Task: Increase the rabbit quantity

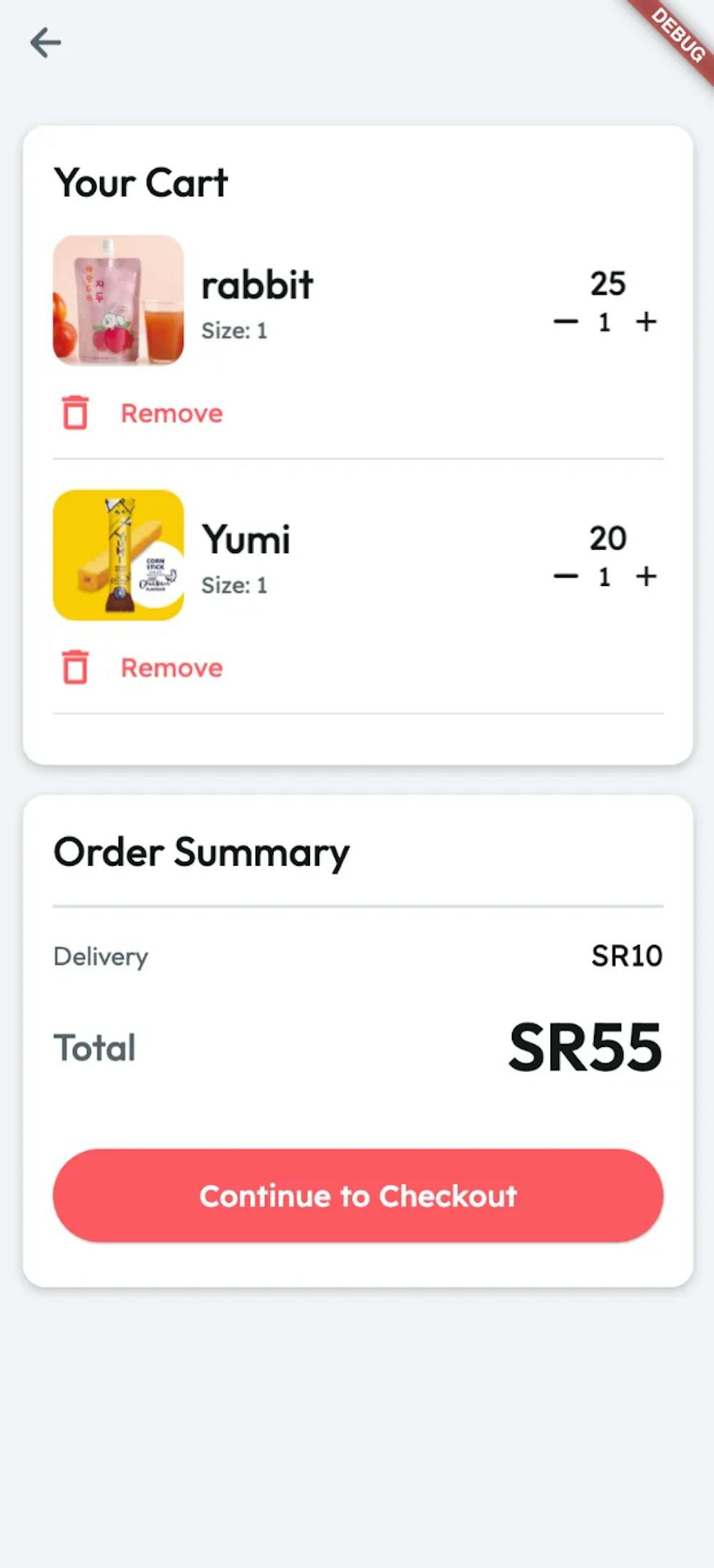Action: [646, 322]
